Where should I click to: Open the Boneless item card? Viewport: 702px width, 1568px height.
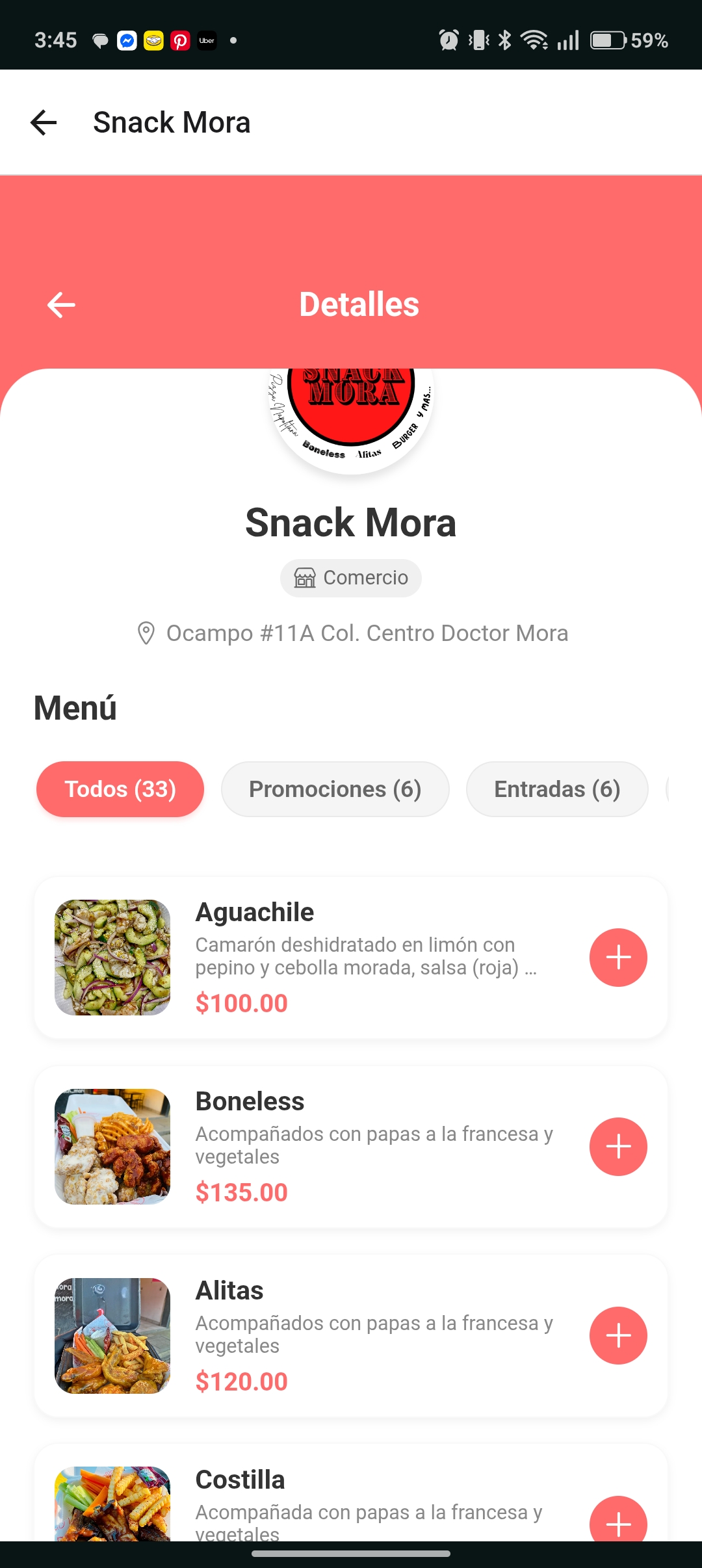click(351, 1147)
